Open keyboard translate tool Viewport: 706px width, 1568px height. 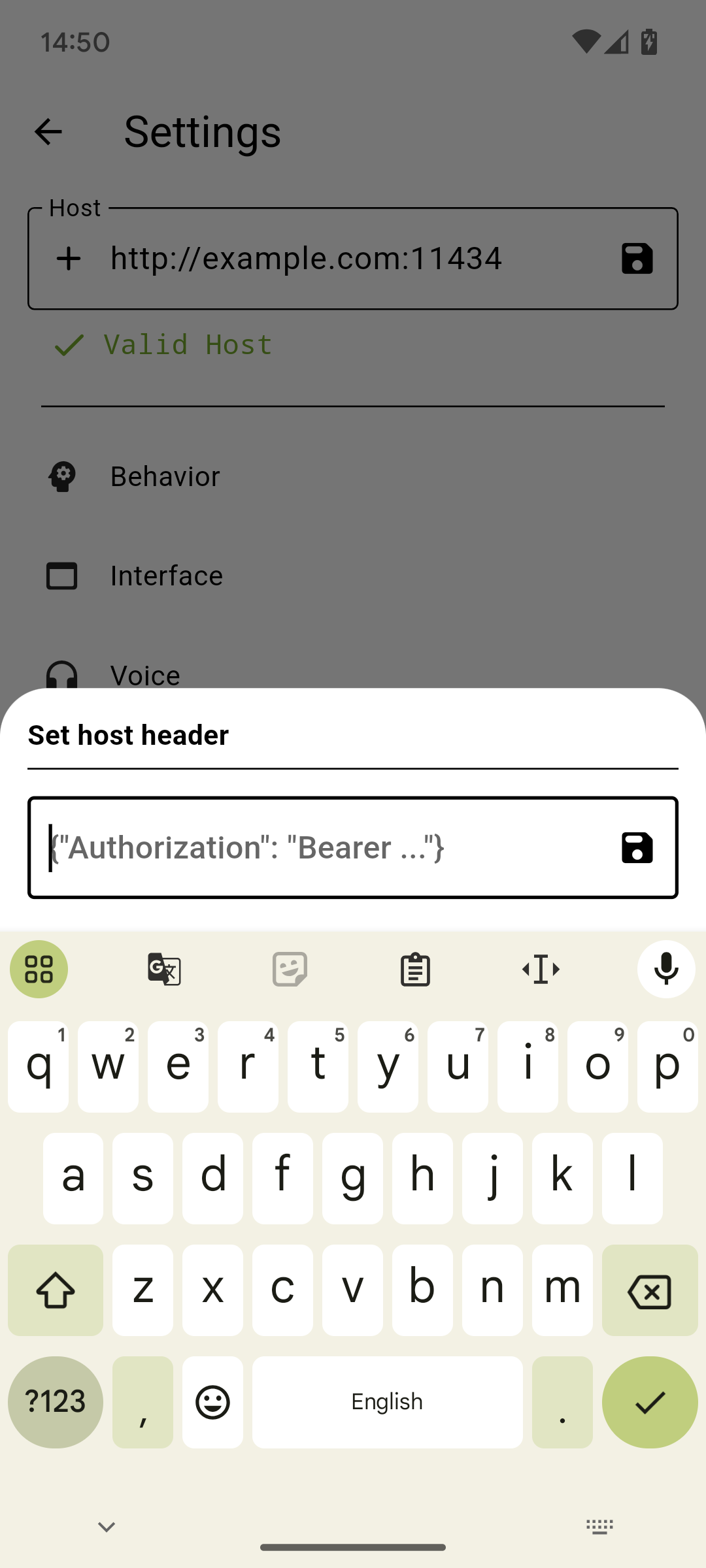pyautogui.click(x=164, y=969)
